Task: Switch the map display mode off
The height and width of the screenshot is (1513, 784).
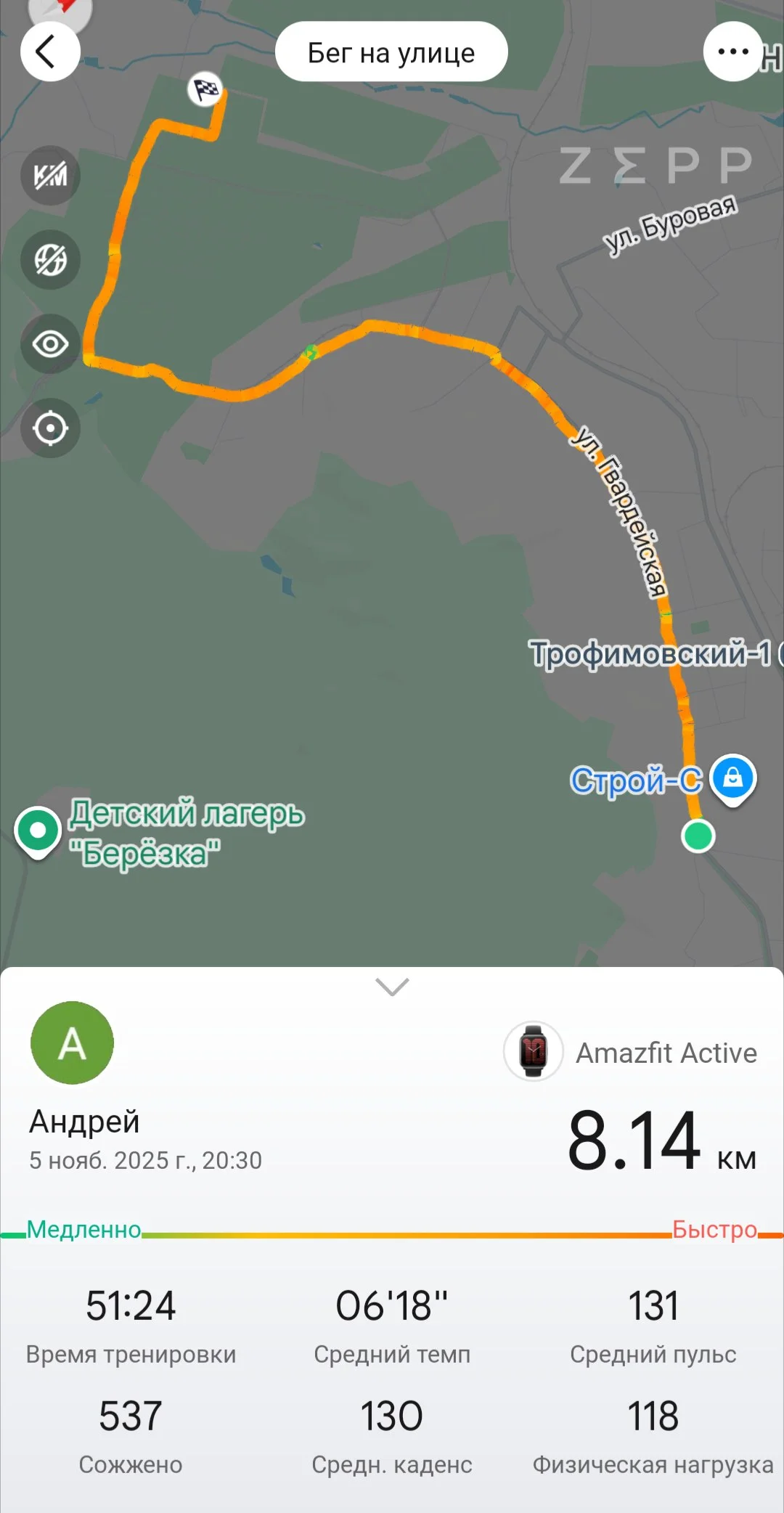Action: coord(50,260)
